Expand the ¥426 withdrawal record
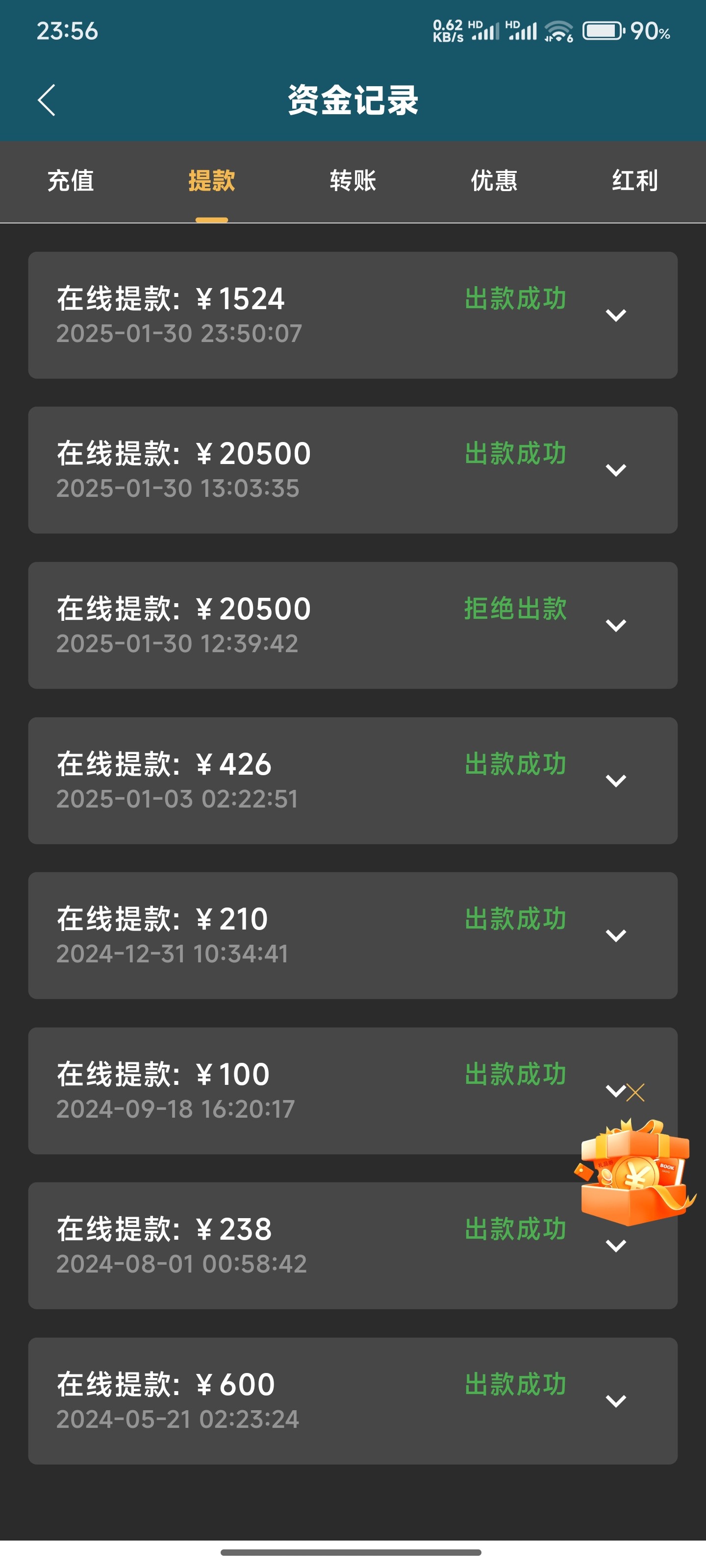Viewport: 706px width, 1568px height. pyautogui.click(x=616, y=781)
